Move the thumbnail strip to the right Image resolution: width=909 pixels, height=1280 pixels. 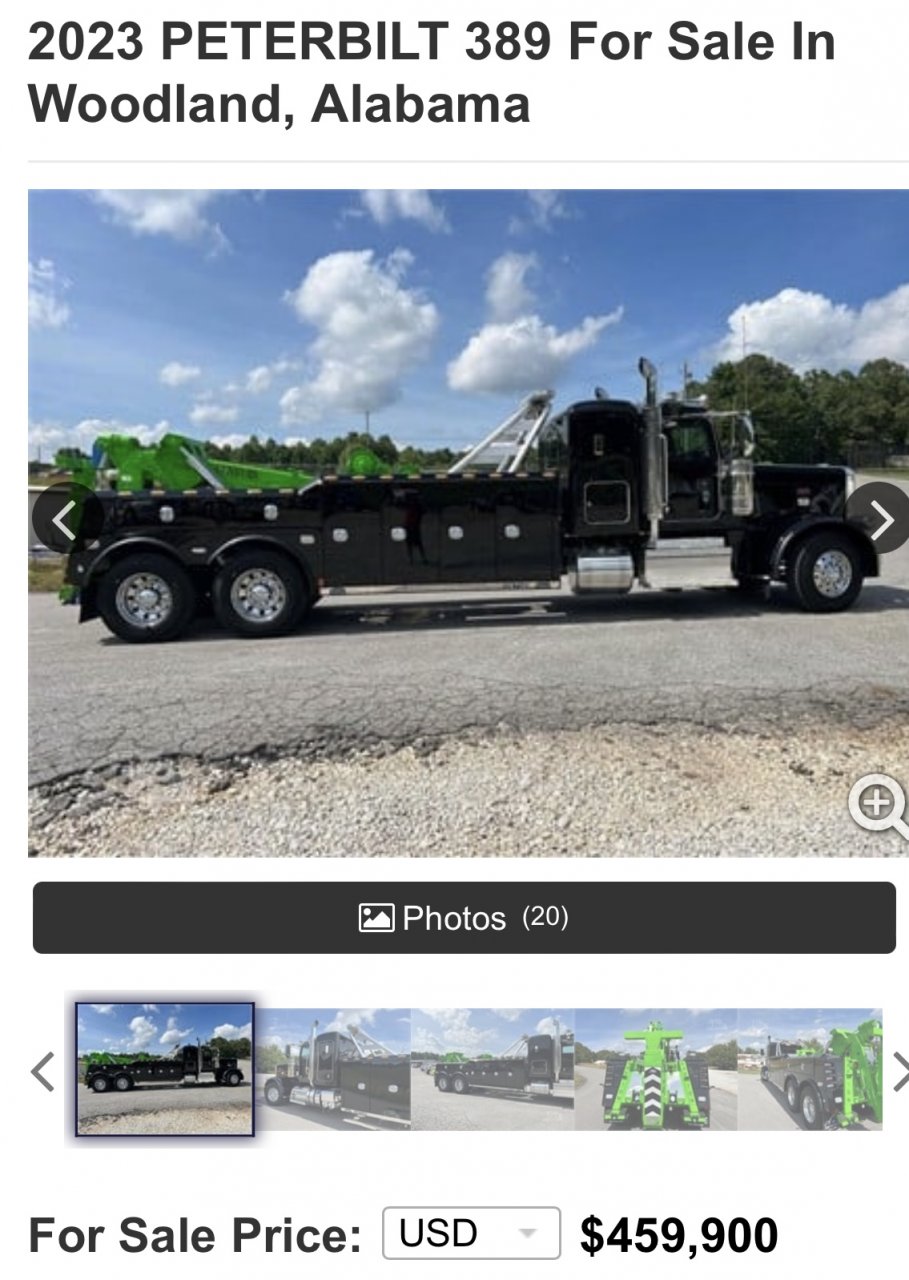click(898, 1071)
